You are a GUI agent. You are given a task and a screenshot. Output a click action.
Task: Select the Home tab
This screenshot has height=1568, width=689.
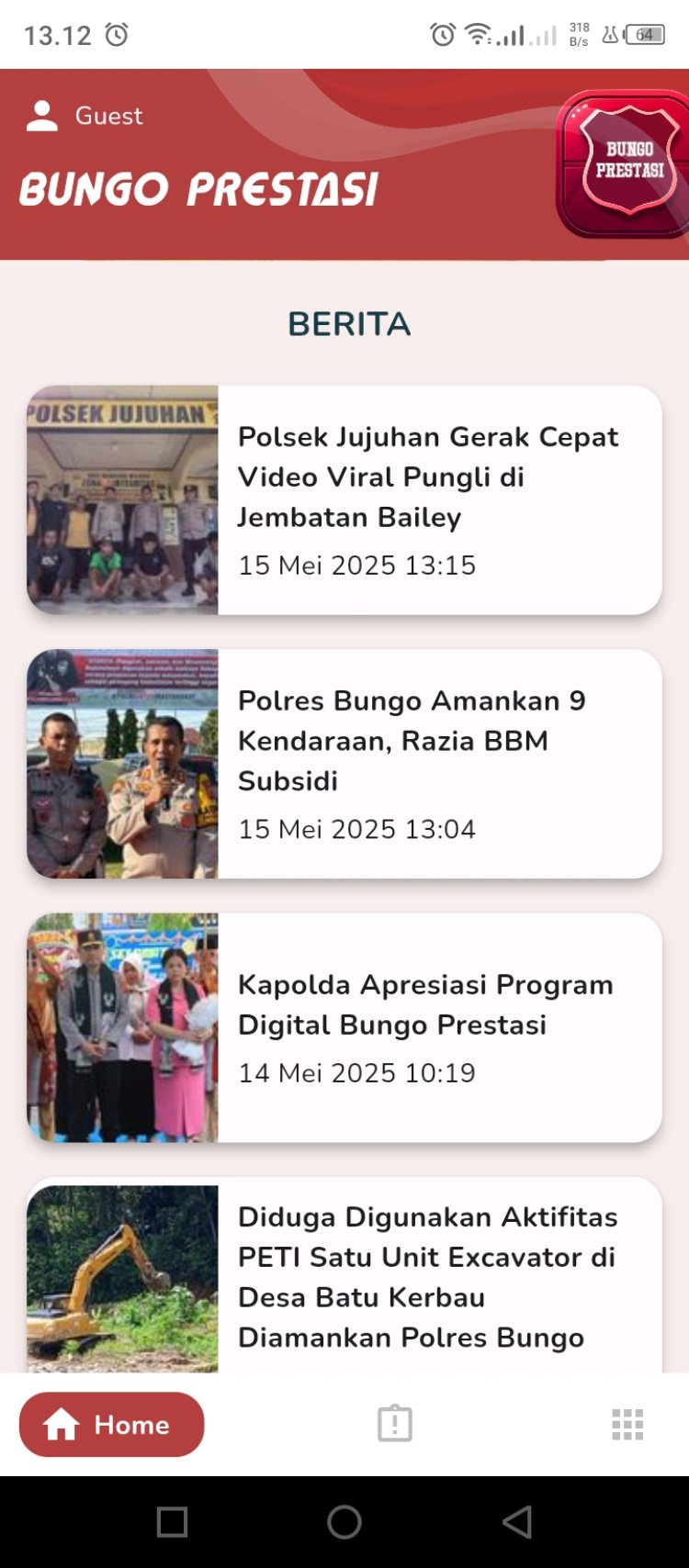point(112,1424)
